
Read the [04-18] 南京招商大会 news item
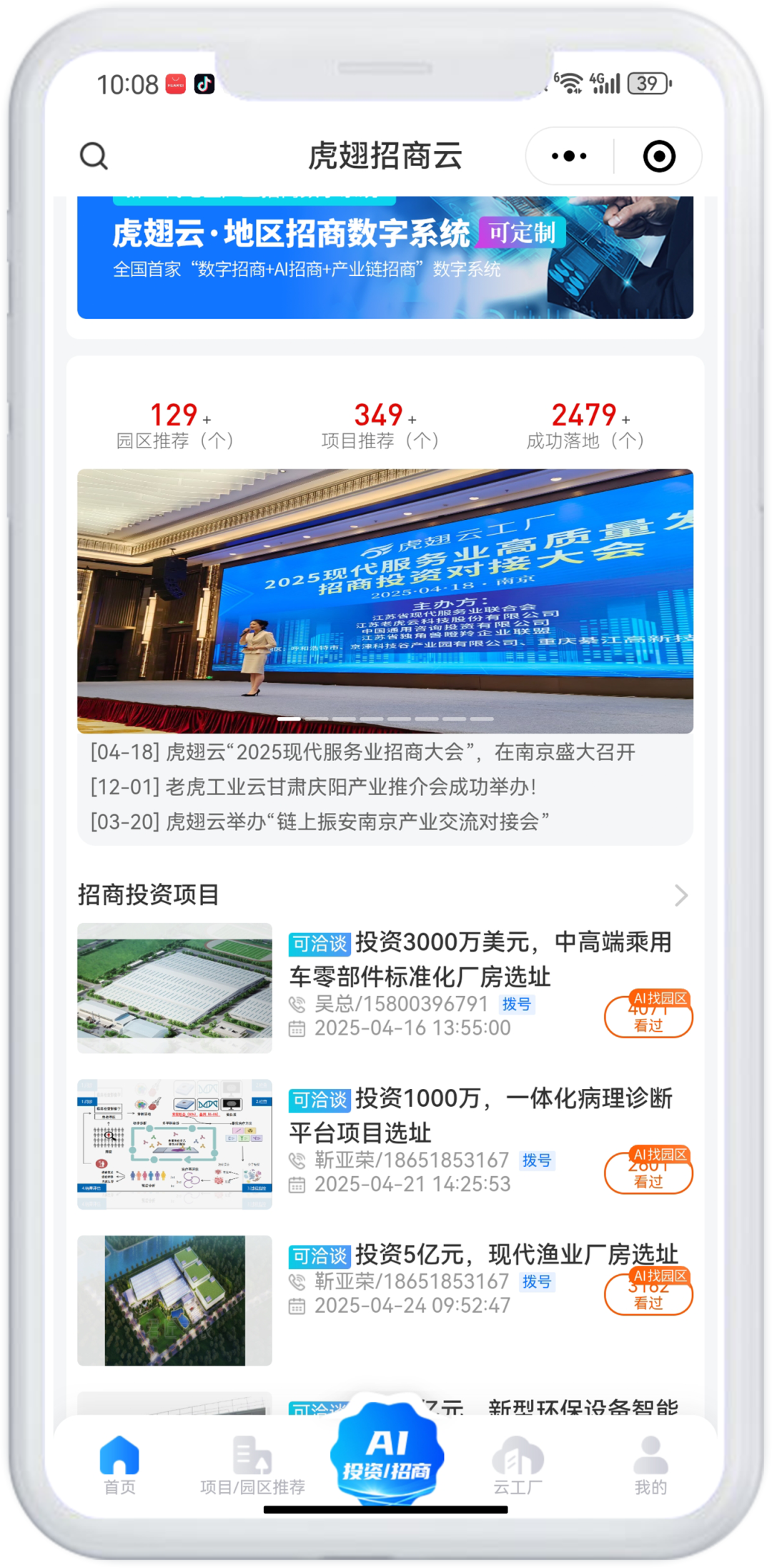click(362, 752)
